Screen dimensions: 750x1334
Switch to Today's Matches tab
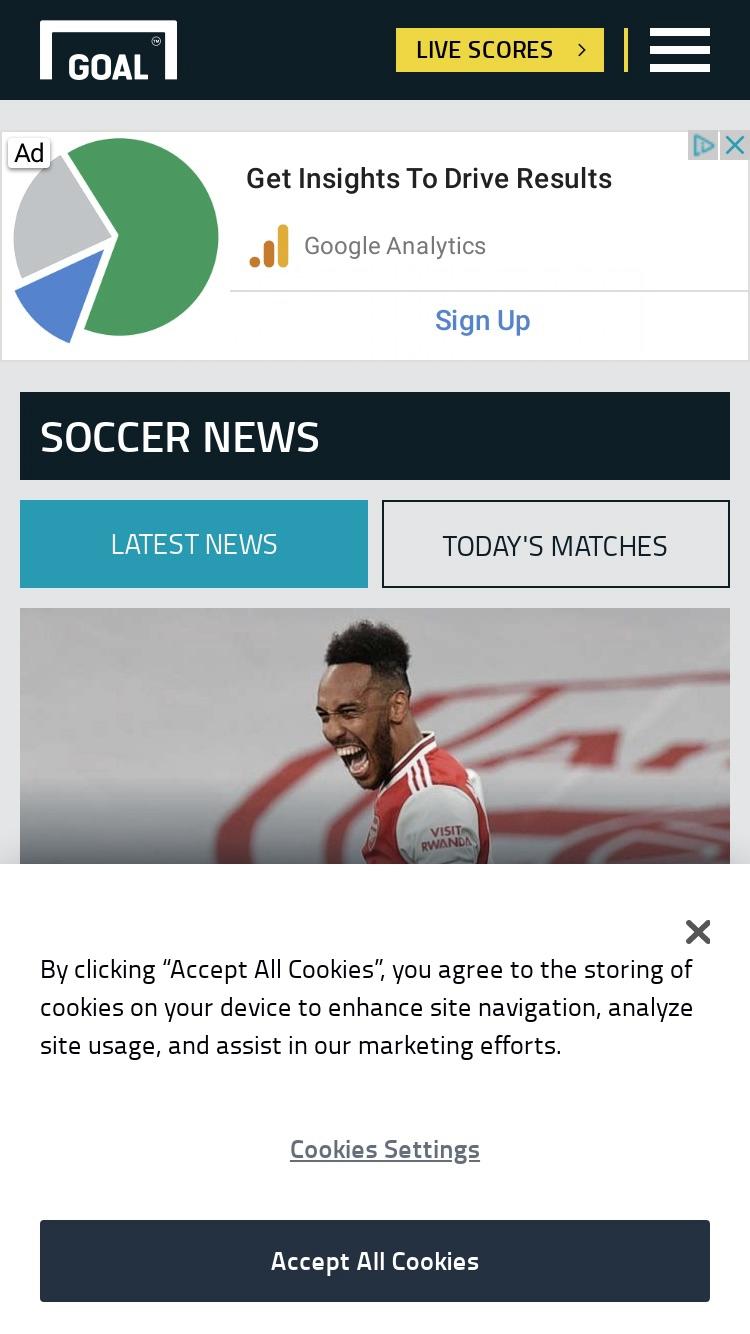tap(556, 544)
